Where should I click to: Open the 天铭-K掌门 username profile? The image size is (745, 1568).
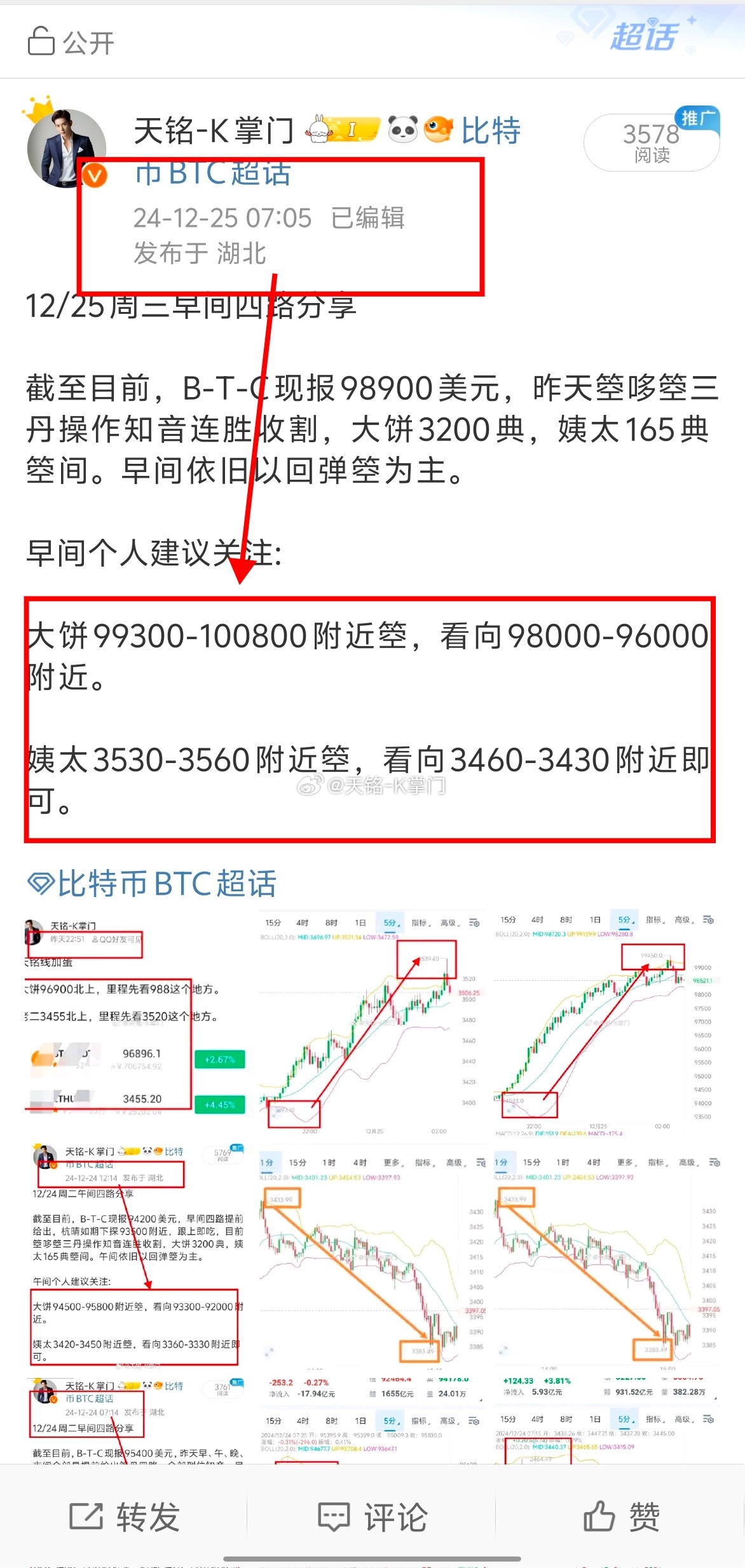point(214,131)
